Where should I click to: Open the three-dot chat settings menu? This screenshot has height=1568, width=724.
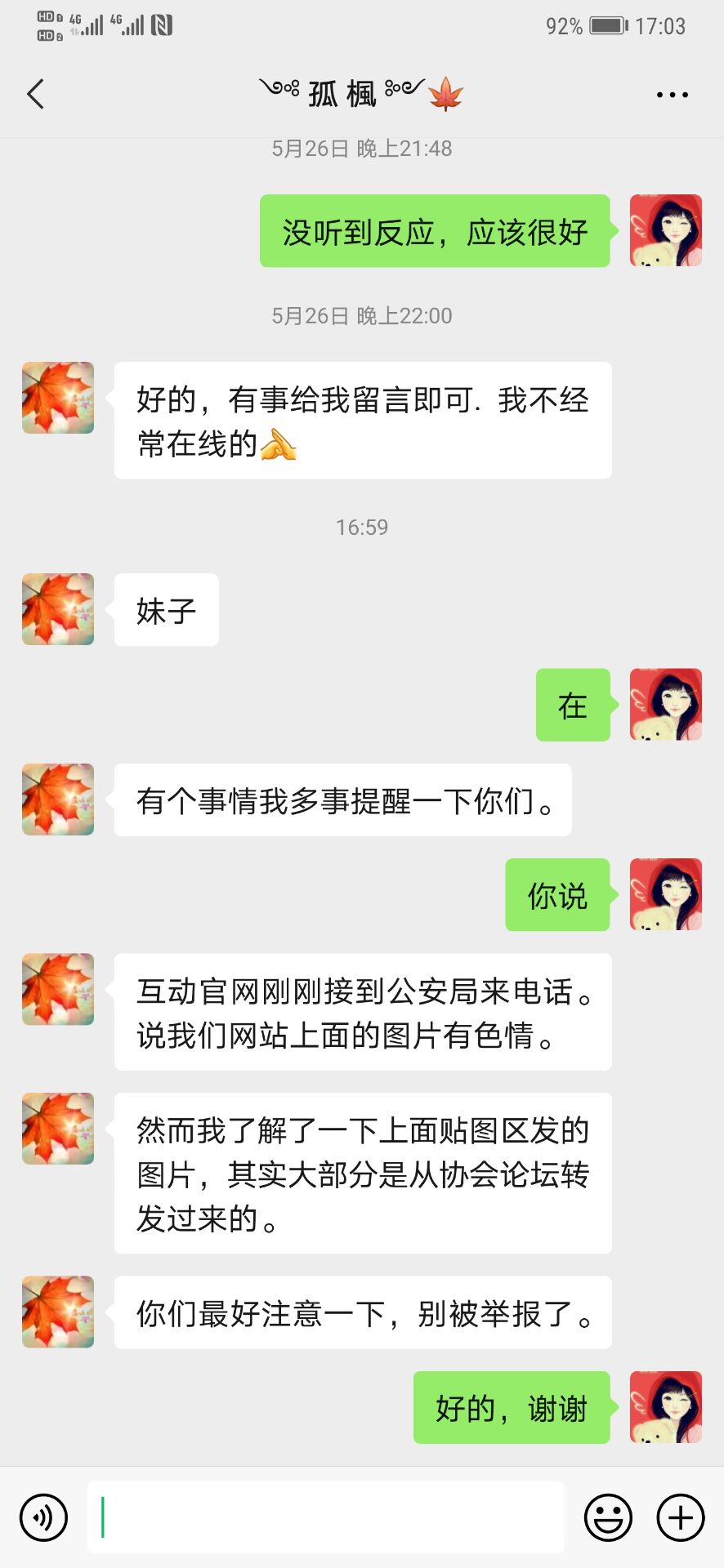(x=670, y=94)
